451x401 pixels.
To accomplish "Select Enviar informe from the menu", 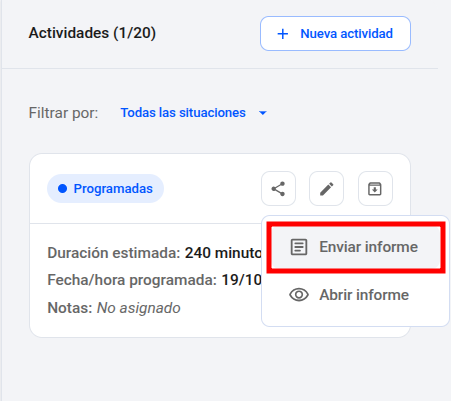I will [356, 247].
